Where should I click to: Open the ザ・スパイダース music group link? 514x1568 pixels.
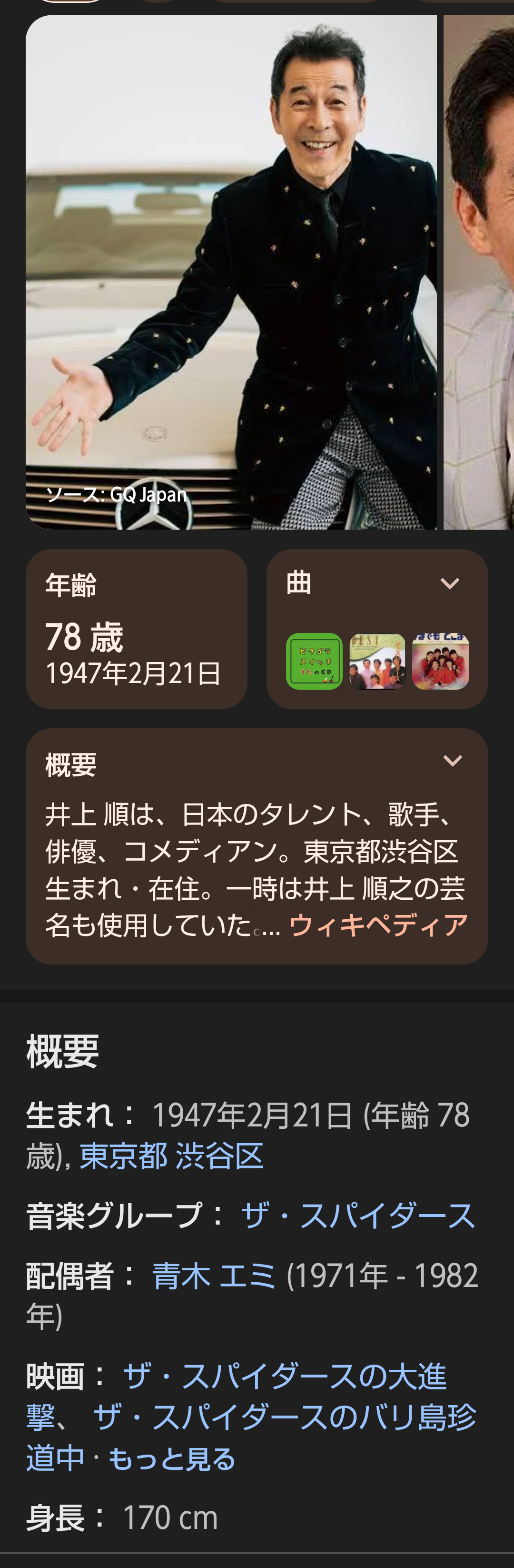[x=358, y=1216]
